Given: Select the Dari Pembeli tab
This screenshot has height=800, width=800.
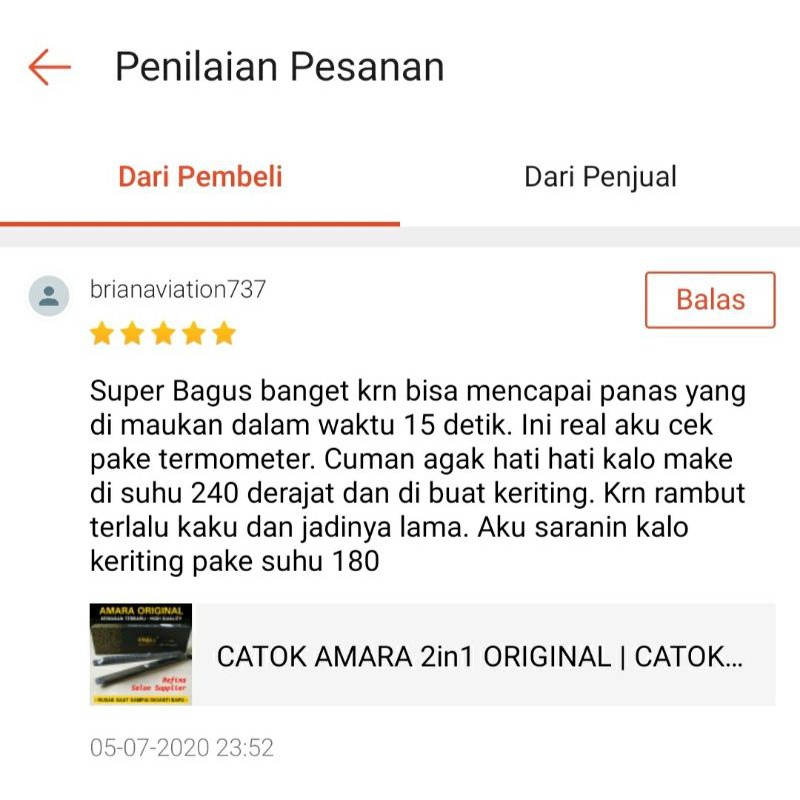Looking at the screenshot, I should click(x=200, y=177).
